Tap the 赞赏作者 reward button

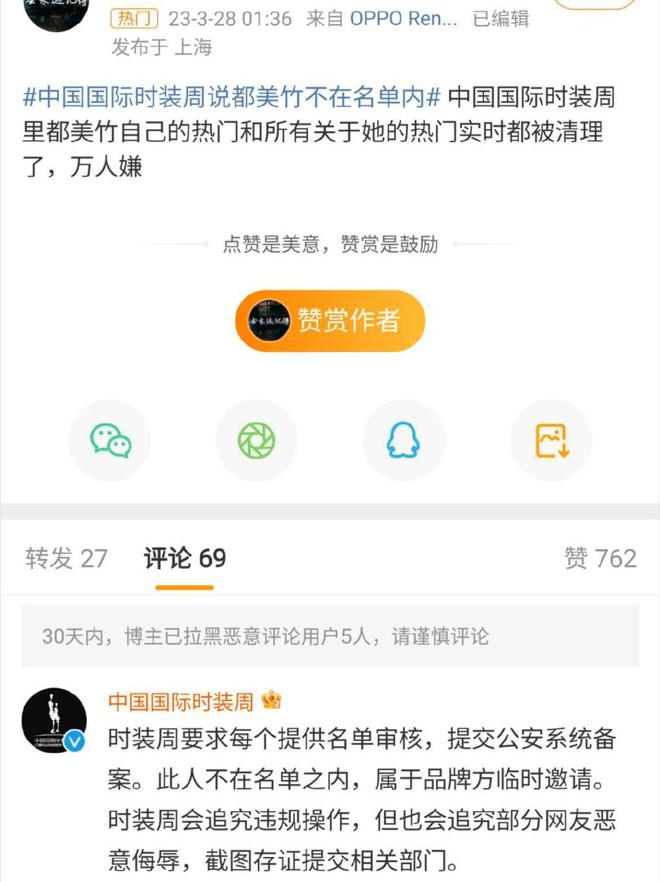pos(330,320)
